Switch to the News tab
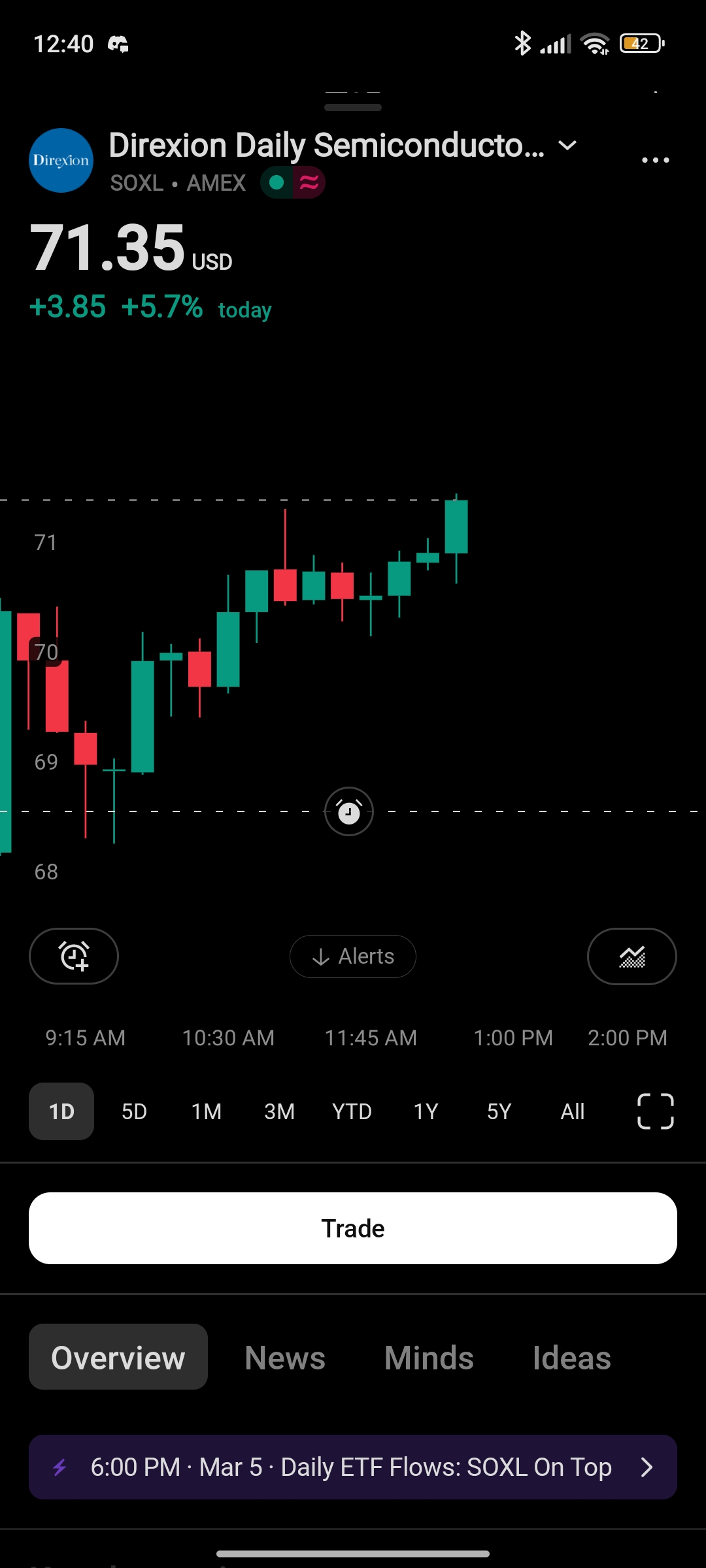 pos(285,1358)
